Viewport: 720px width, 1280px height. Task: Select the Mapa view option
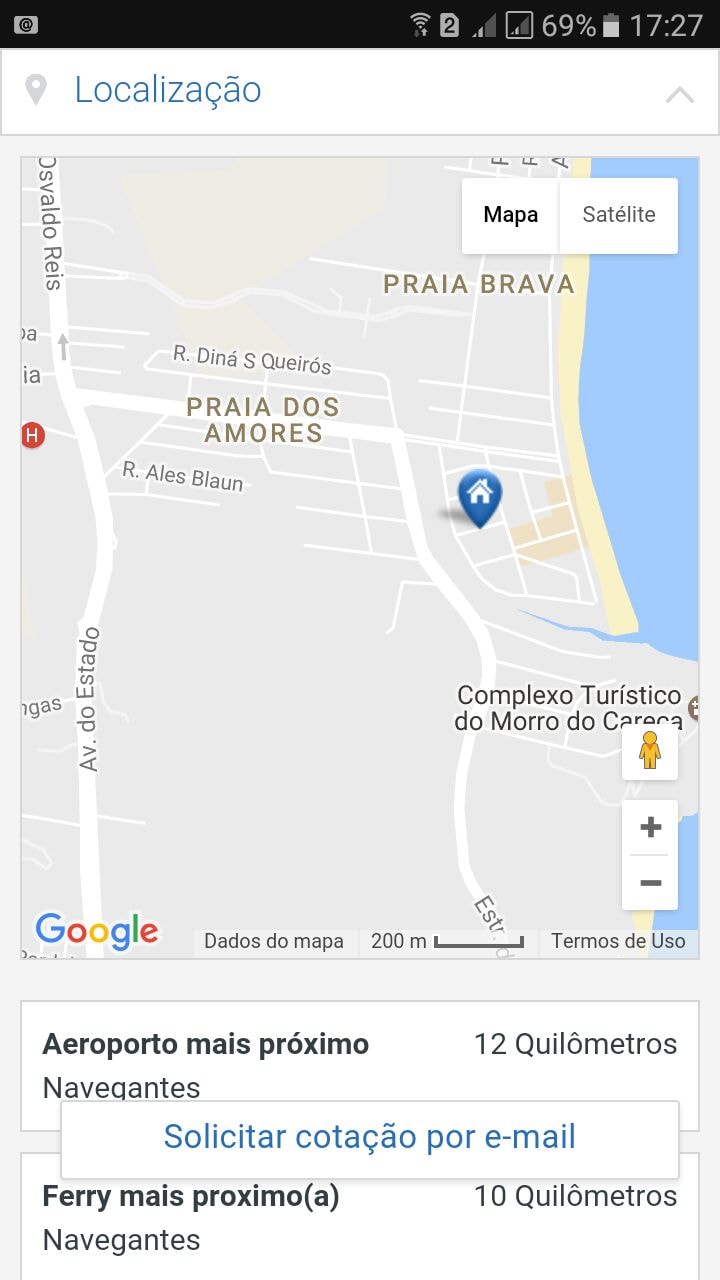(x=511, y=215)
